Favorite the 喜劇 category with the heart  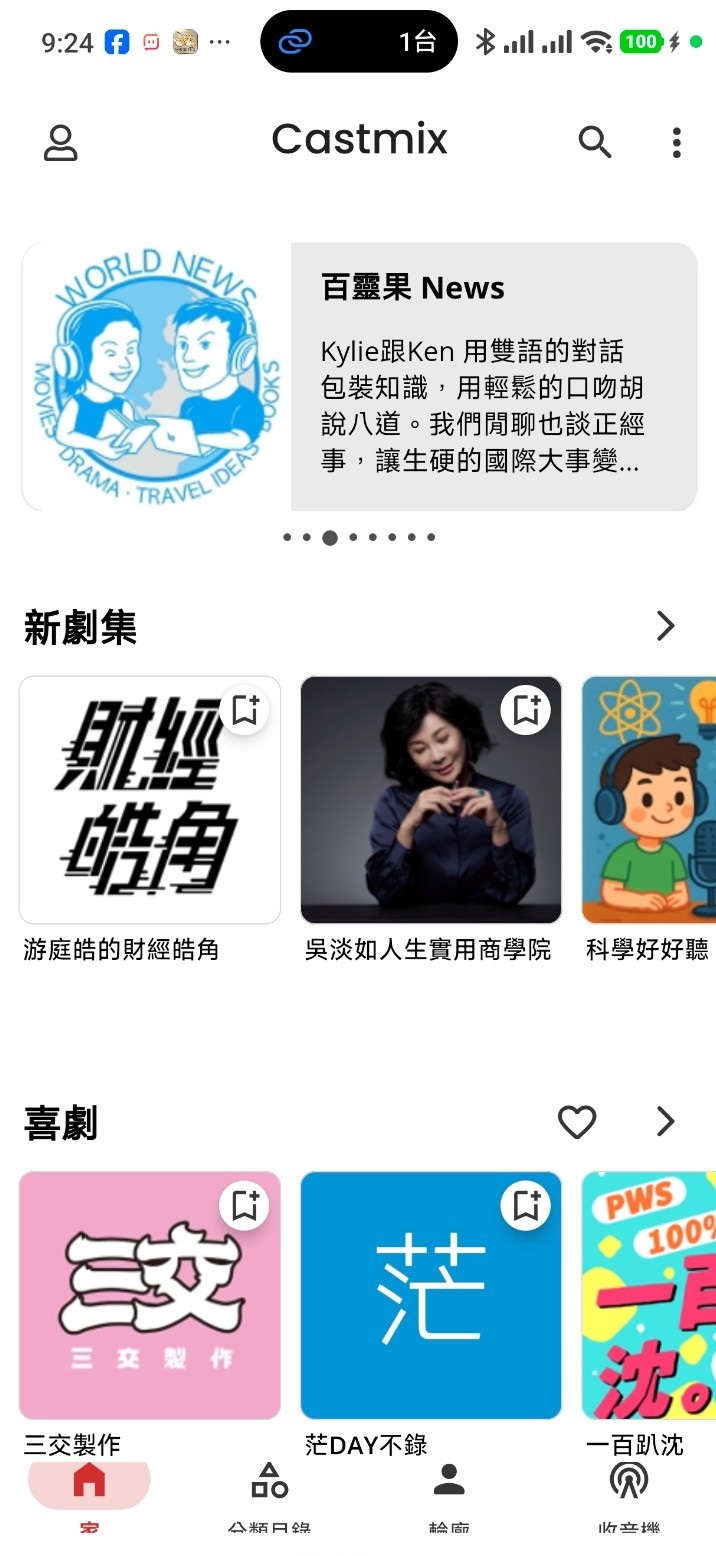tap(577, 1122)
